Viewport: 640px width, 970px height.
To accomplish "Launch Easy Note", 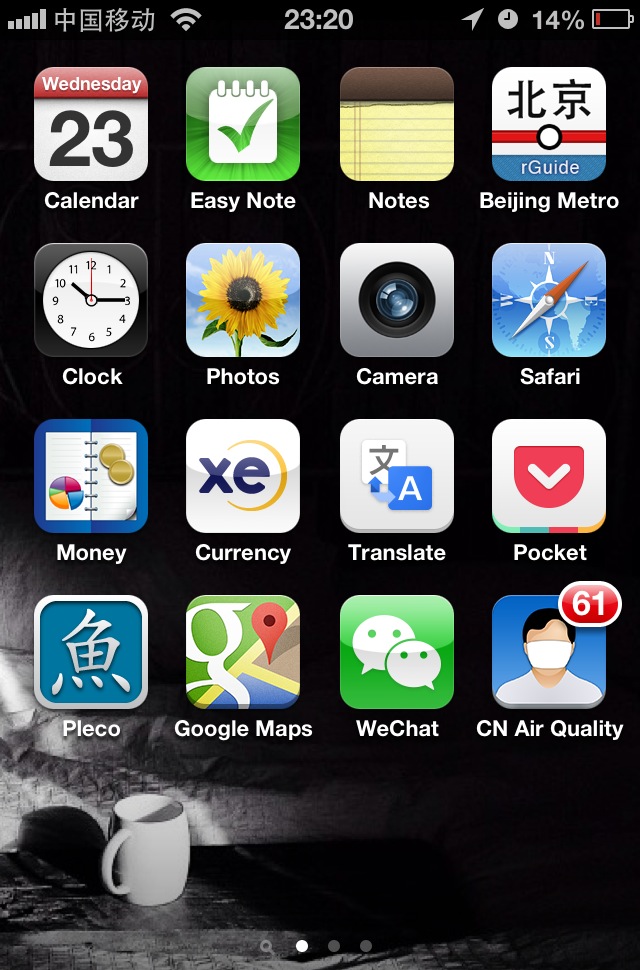I will click(x=243, y=124).
